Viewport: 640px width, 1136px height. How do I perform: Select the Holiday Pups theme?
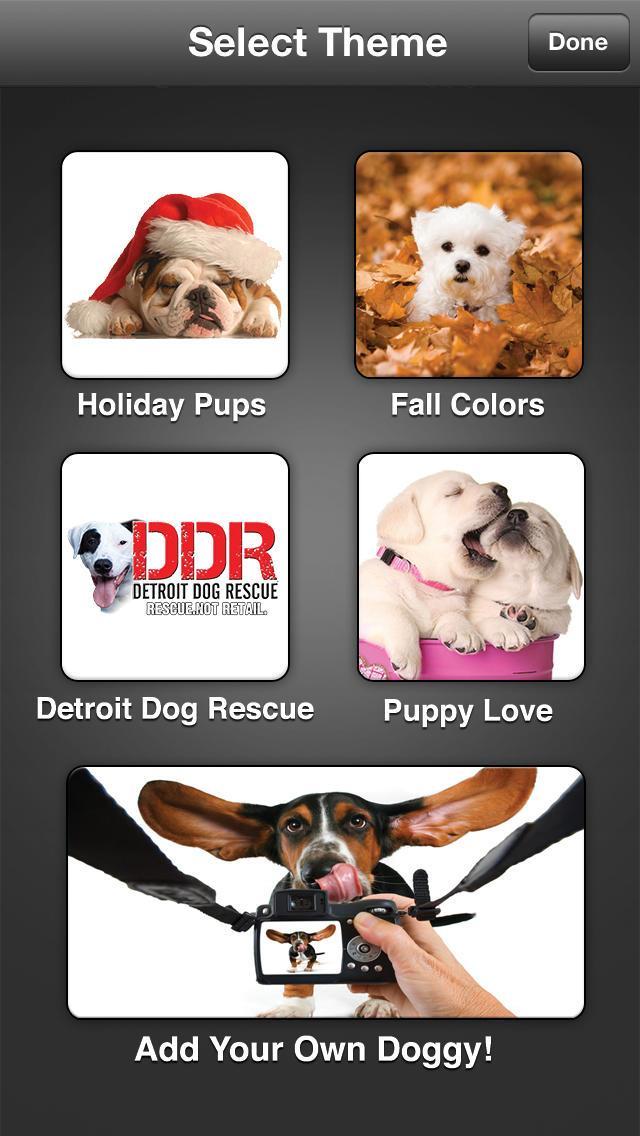coord(175,265)
